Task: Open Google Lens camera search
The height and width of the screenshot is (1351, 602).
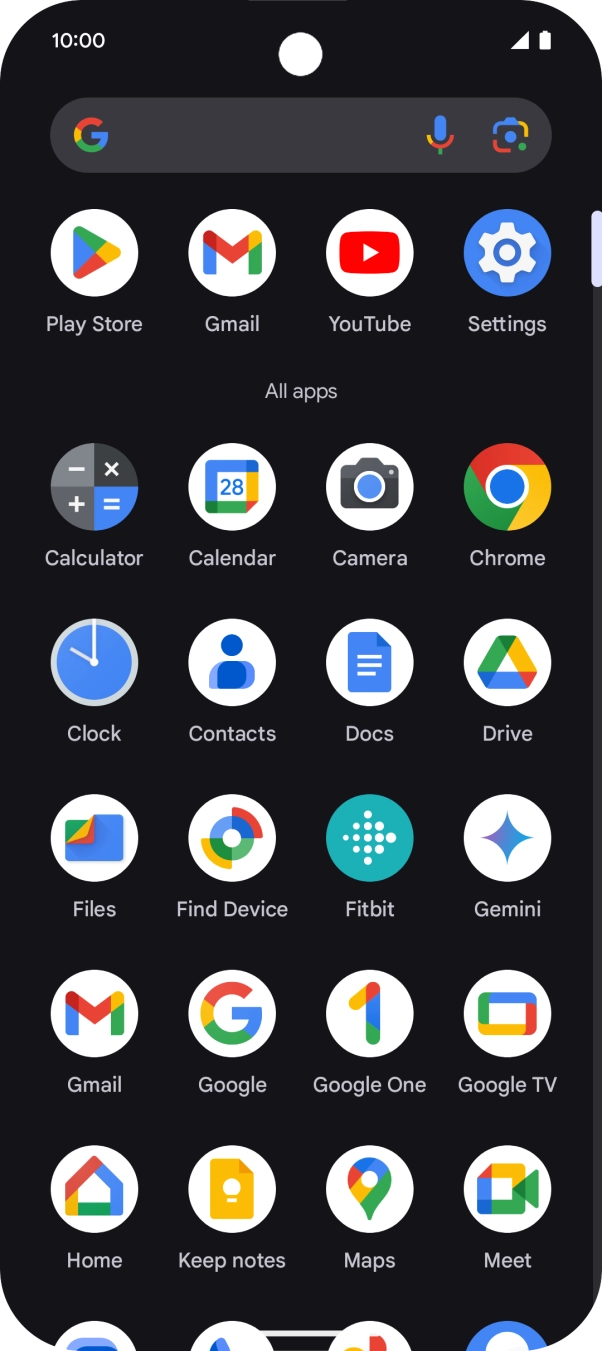Action: pyautogui.click(x=510, y=135)
